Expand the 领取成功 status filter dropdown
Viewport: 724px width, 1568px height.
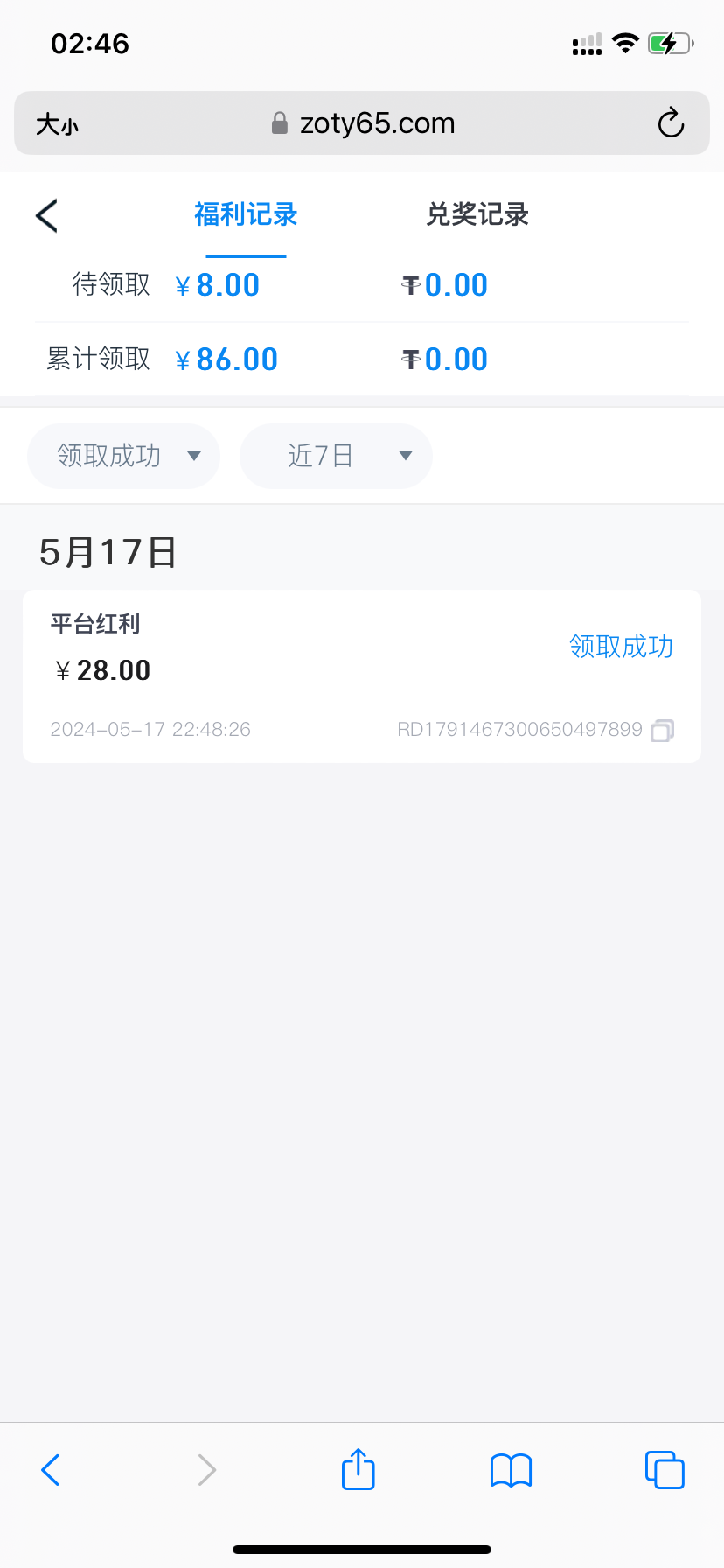[123, 456]
